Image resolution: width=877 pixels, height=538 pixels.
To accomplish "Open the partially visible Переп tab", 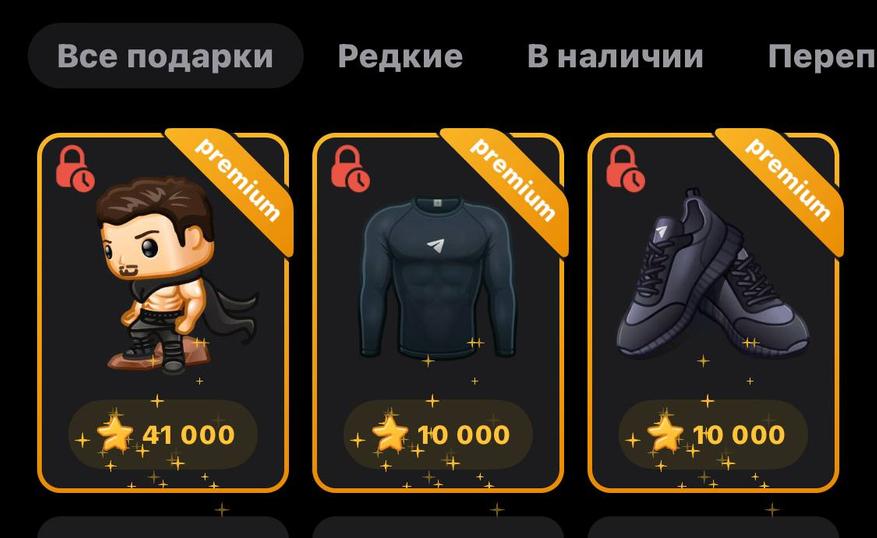I will pos(822,56).
